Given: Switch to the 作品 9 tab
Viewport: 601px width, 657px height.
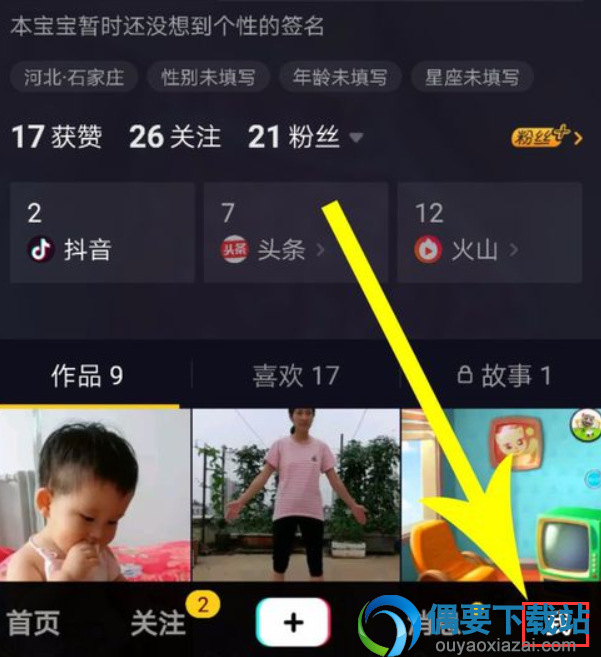Looking at the screenshot, I should coord(87,376).
